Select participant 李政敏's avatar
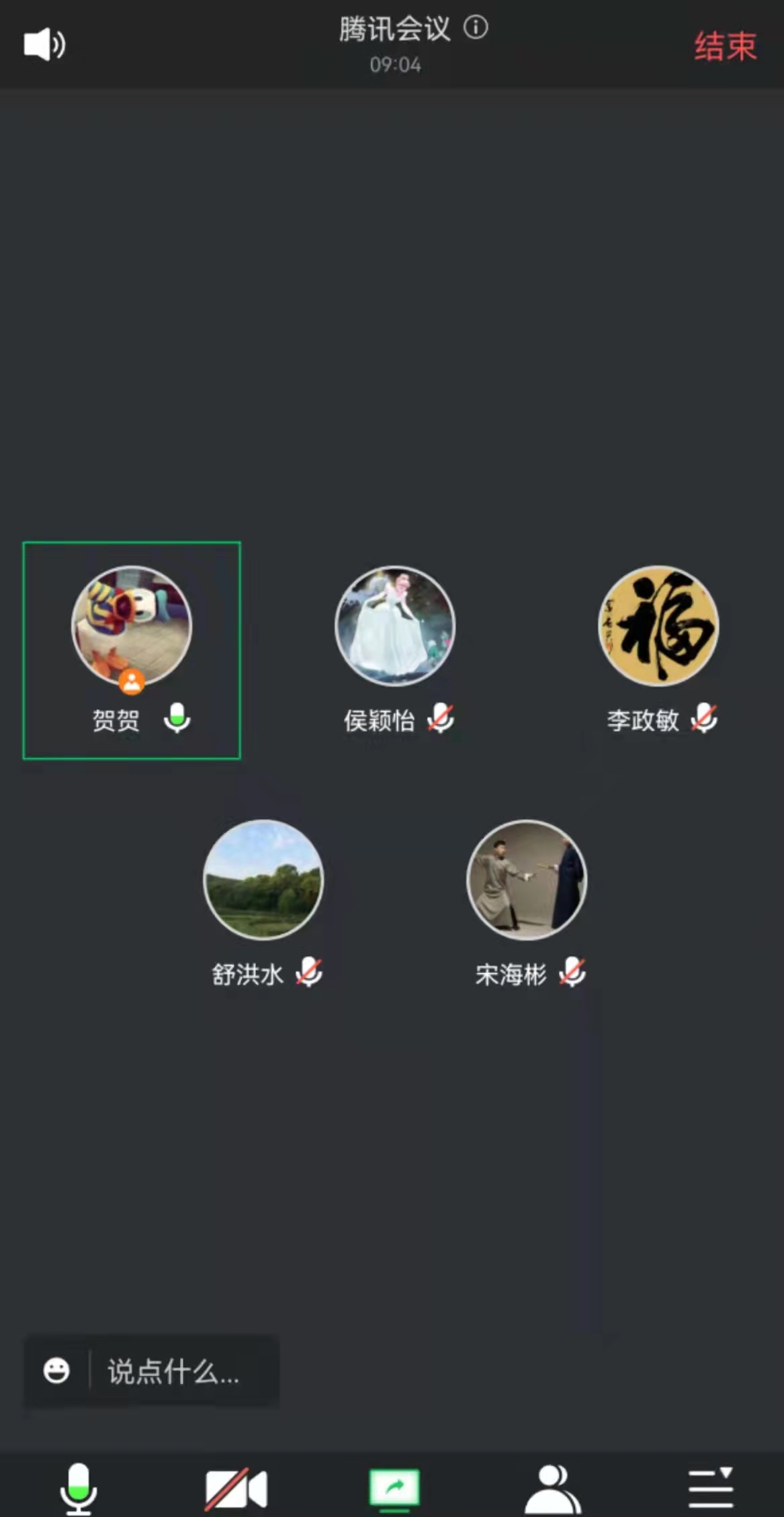Viewport: 784px width, 1517px height. (658, 625)
